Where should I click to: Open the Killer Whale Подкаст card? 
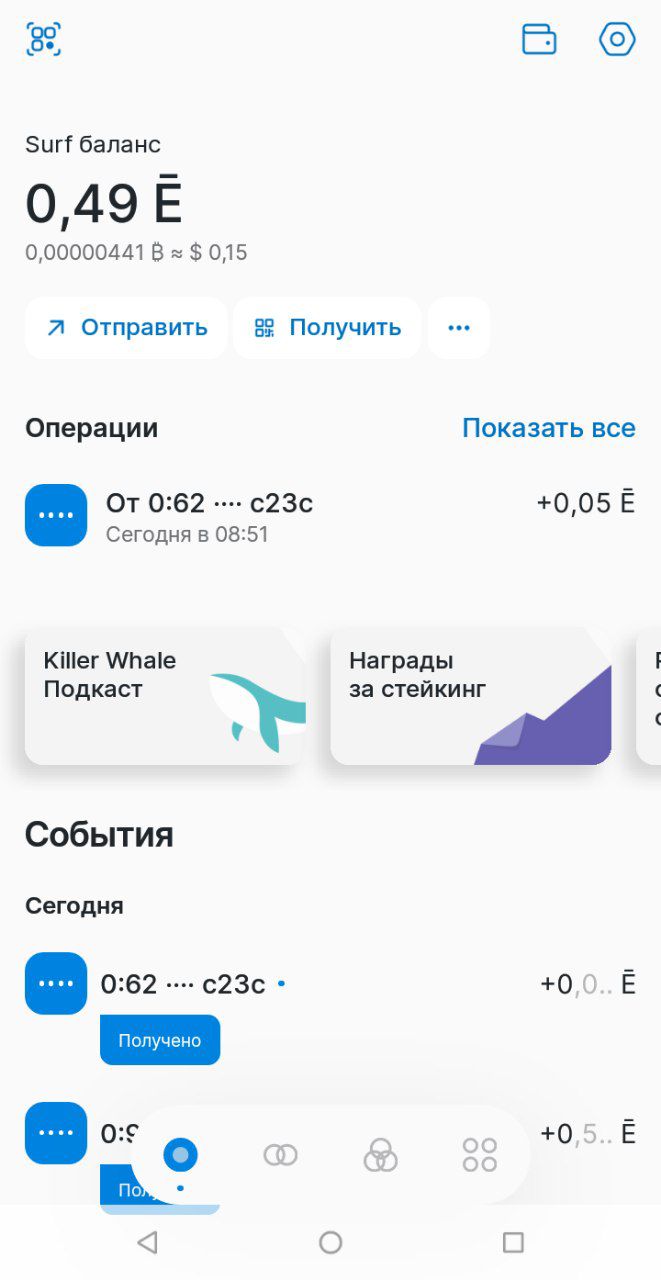coord(165,696)
